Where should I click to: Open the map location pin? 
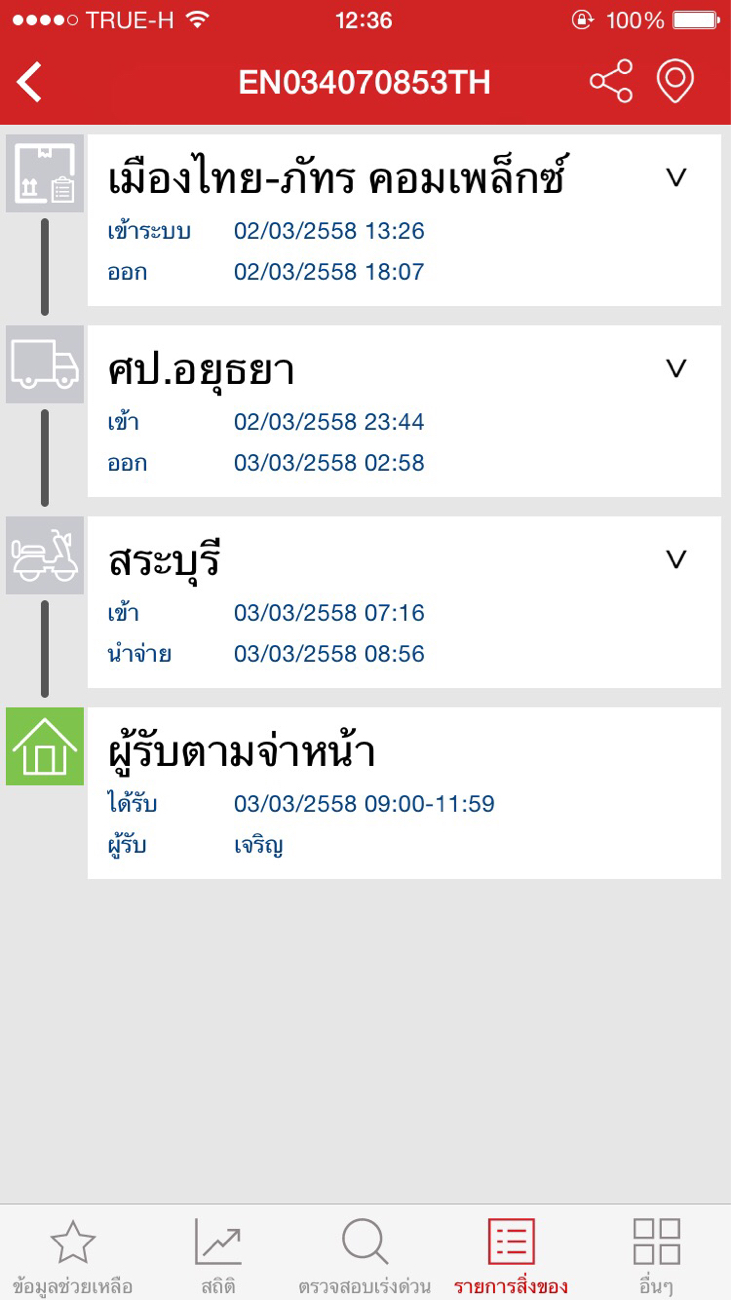pyautogui.click(x=675, y=81)
